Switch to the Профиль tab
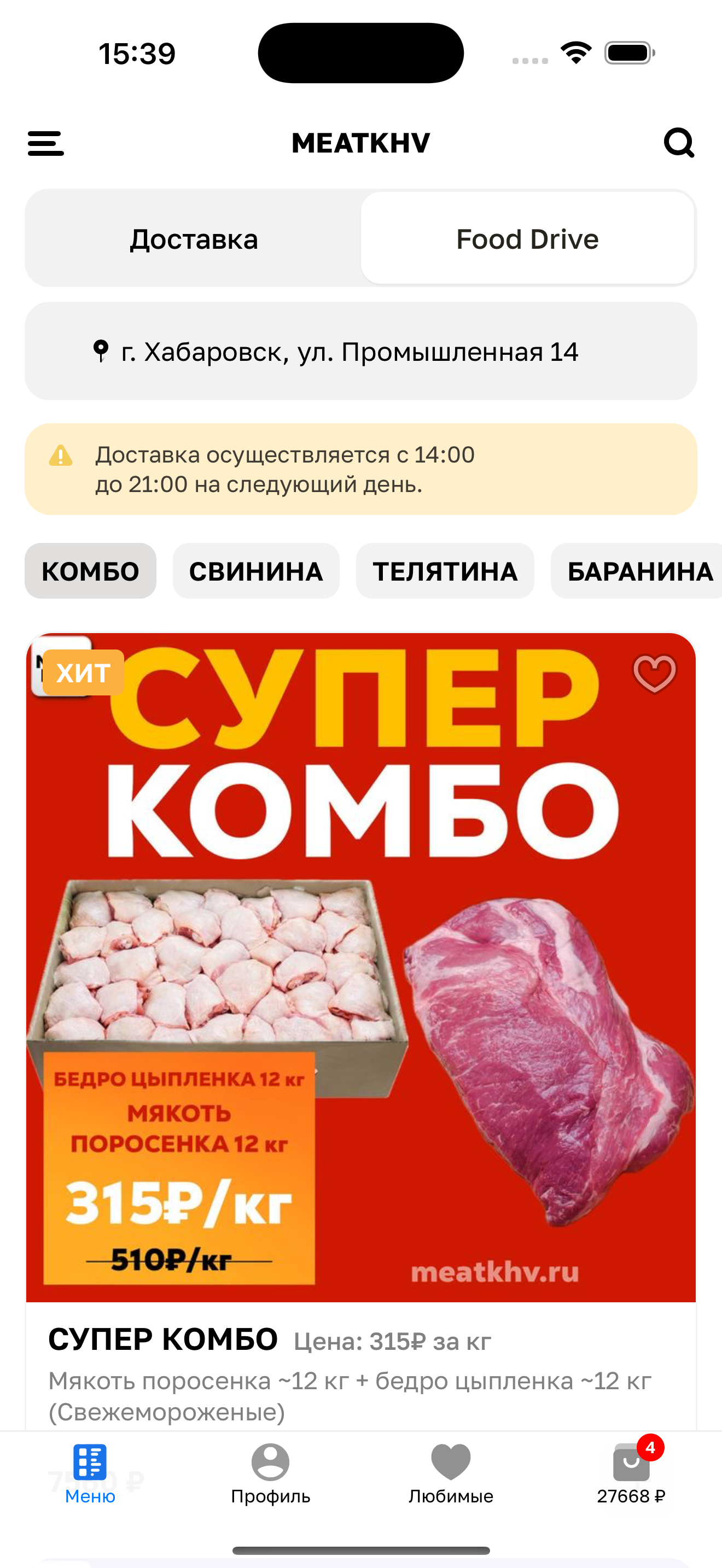 (x=270, y=1473)
